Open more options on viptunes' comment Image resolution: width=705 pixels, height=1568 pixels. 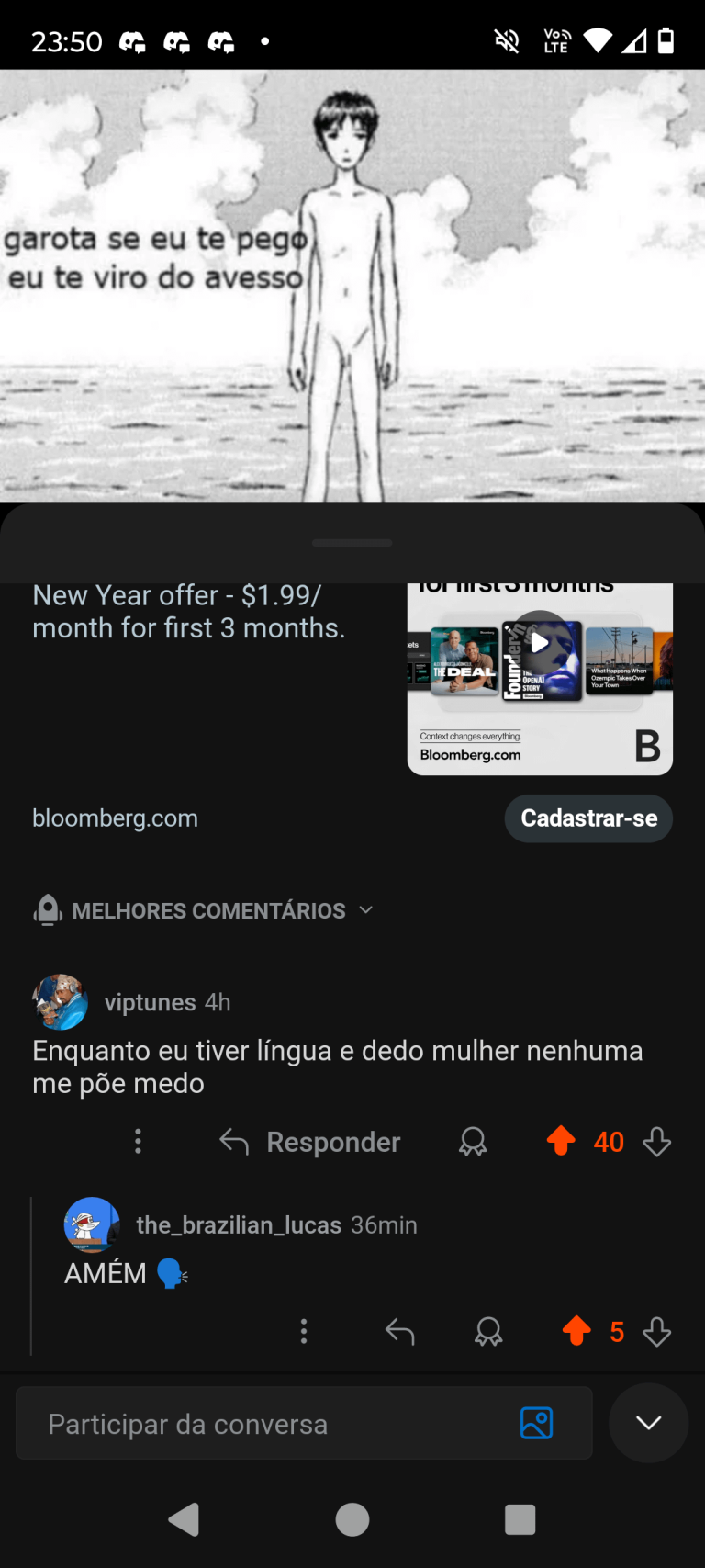(138, 1141)
